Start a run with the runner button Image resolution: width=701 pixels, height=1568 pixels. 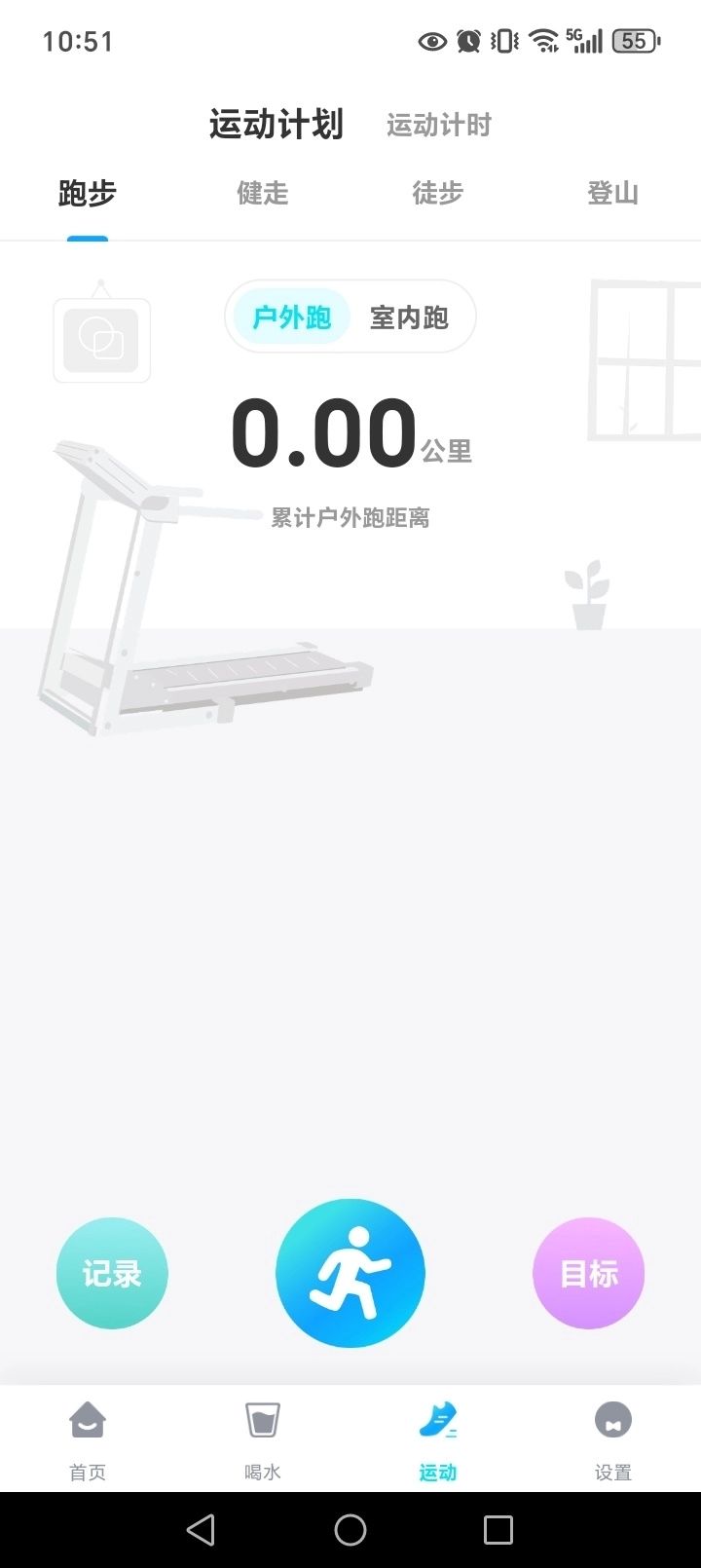pos(350,1273)
